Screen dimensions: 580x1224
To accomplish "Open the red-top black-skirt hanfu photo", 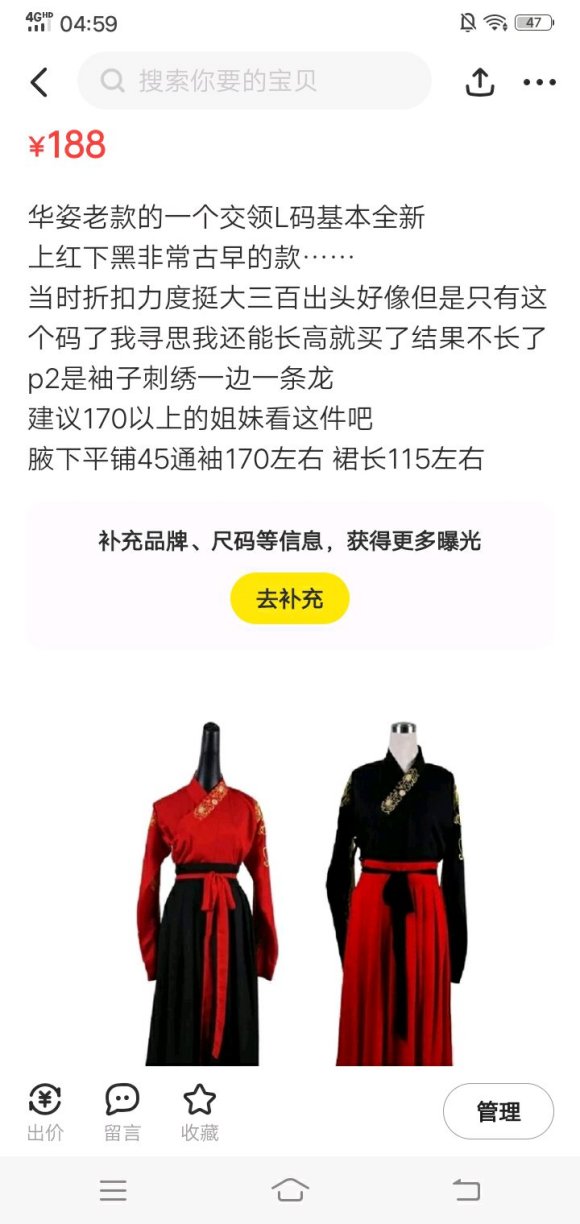I will (206, 892).
